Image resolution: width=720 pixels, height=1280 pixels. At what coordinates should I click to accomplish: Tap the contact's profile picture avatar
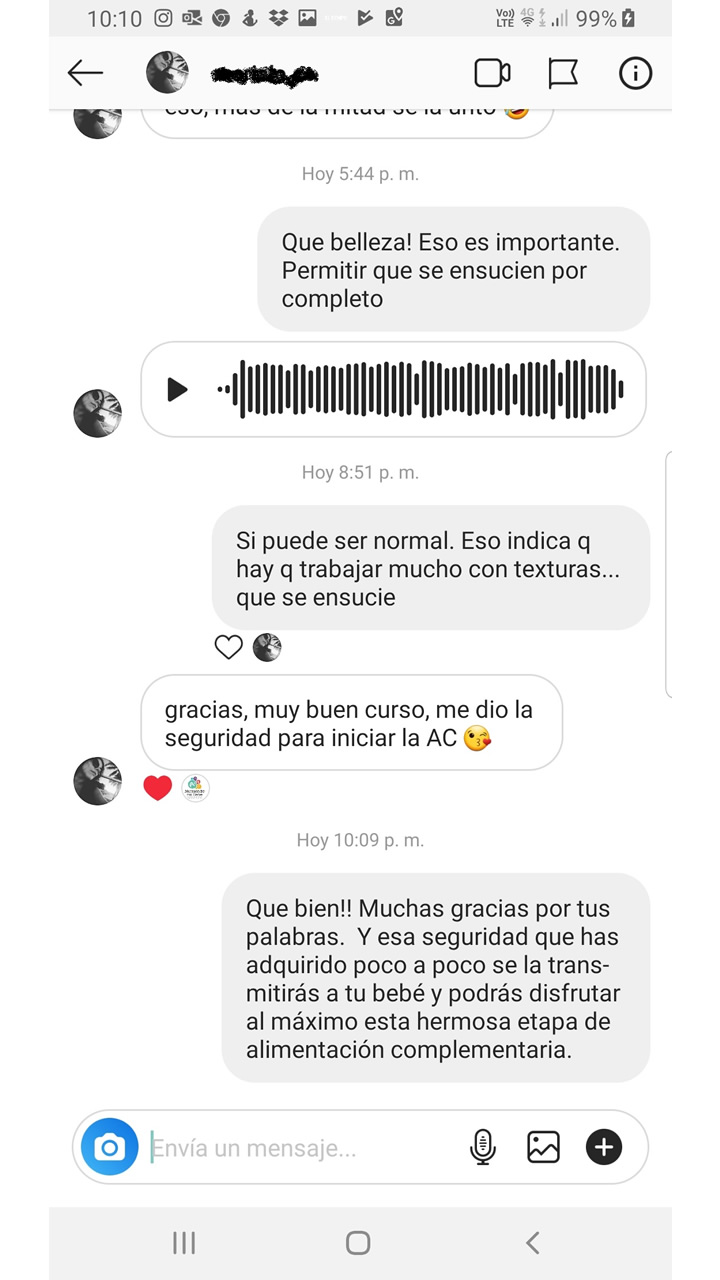point(166,72)
